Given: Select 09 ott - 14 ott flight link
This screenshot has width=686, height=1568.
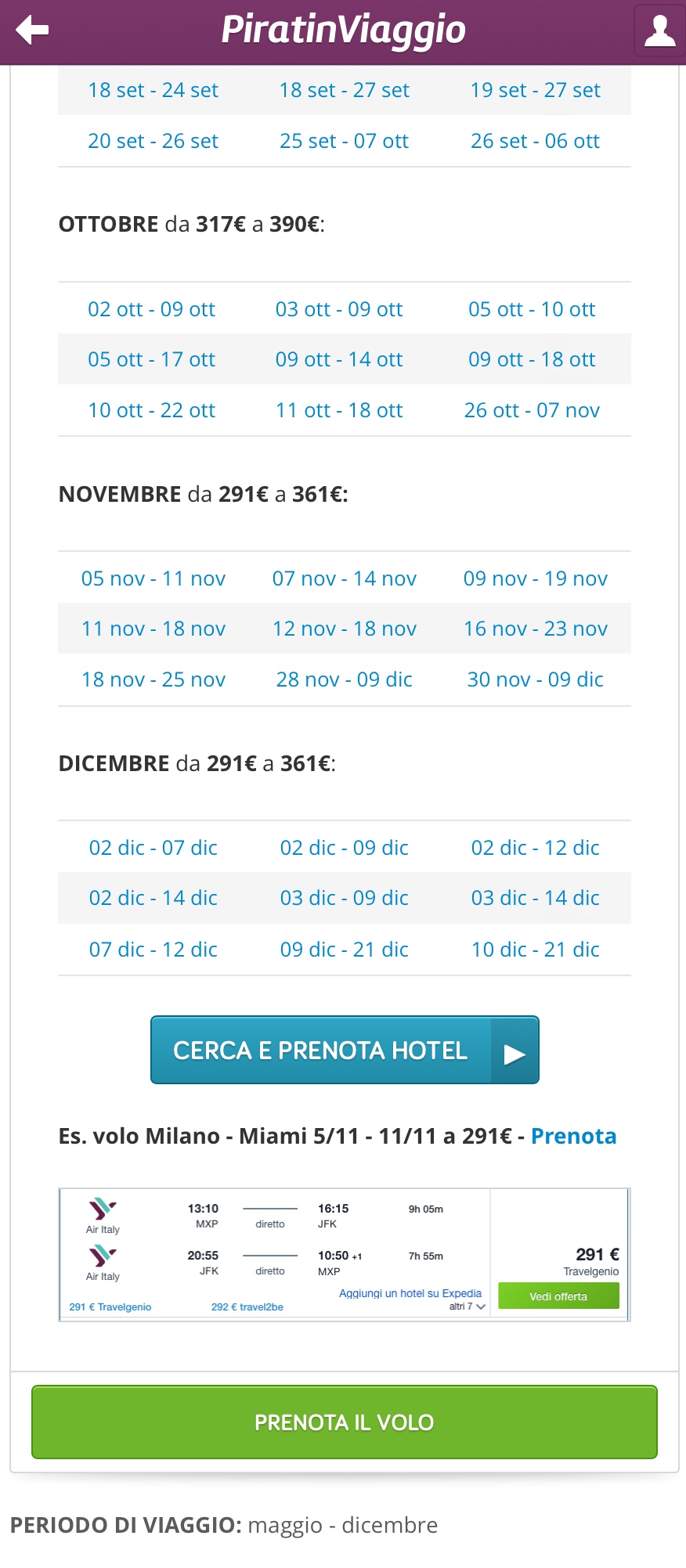Looking at the screenshot, I should 339,359.
